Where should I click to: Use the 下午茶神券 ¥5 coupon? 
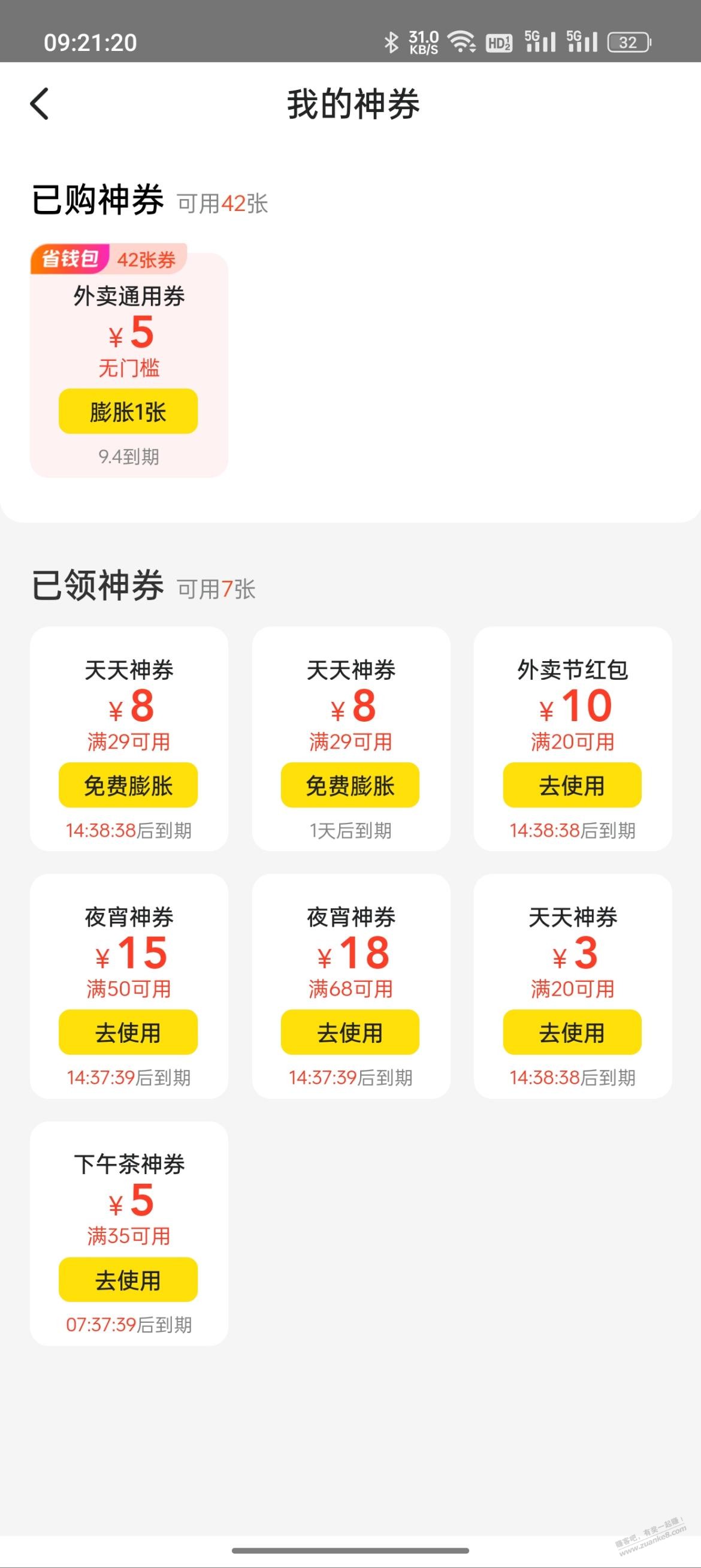(128, 1280)
